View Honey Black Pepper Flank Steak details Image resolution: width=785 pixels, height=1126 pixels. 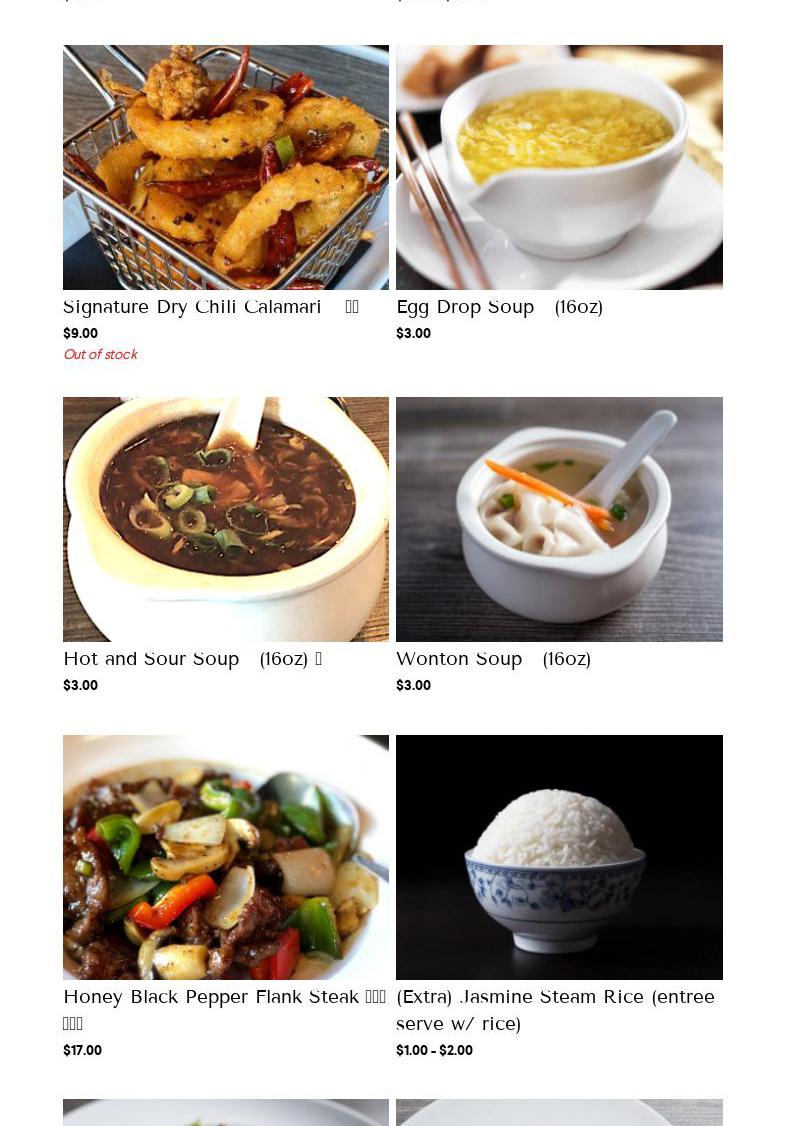point(226,858)
